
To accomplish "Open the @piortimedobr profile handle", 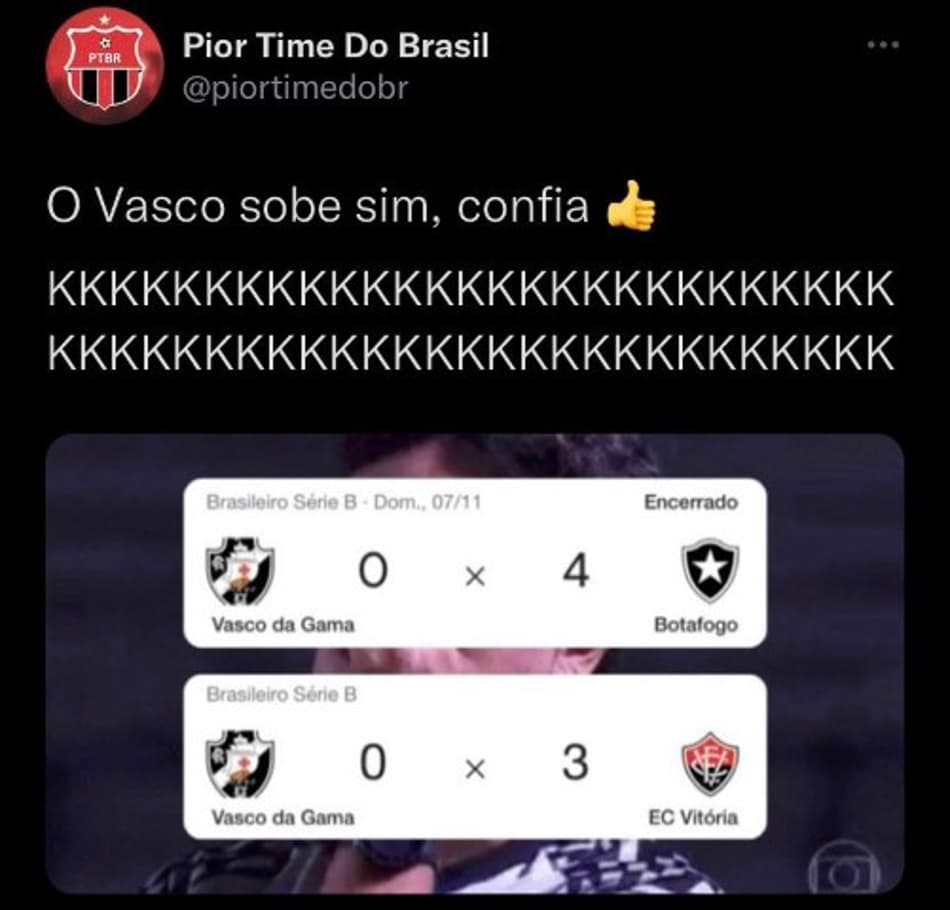I will (295, 88).
